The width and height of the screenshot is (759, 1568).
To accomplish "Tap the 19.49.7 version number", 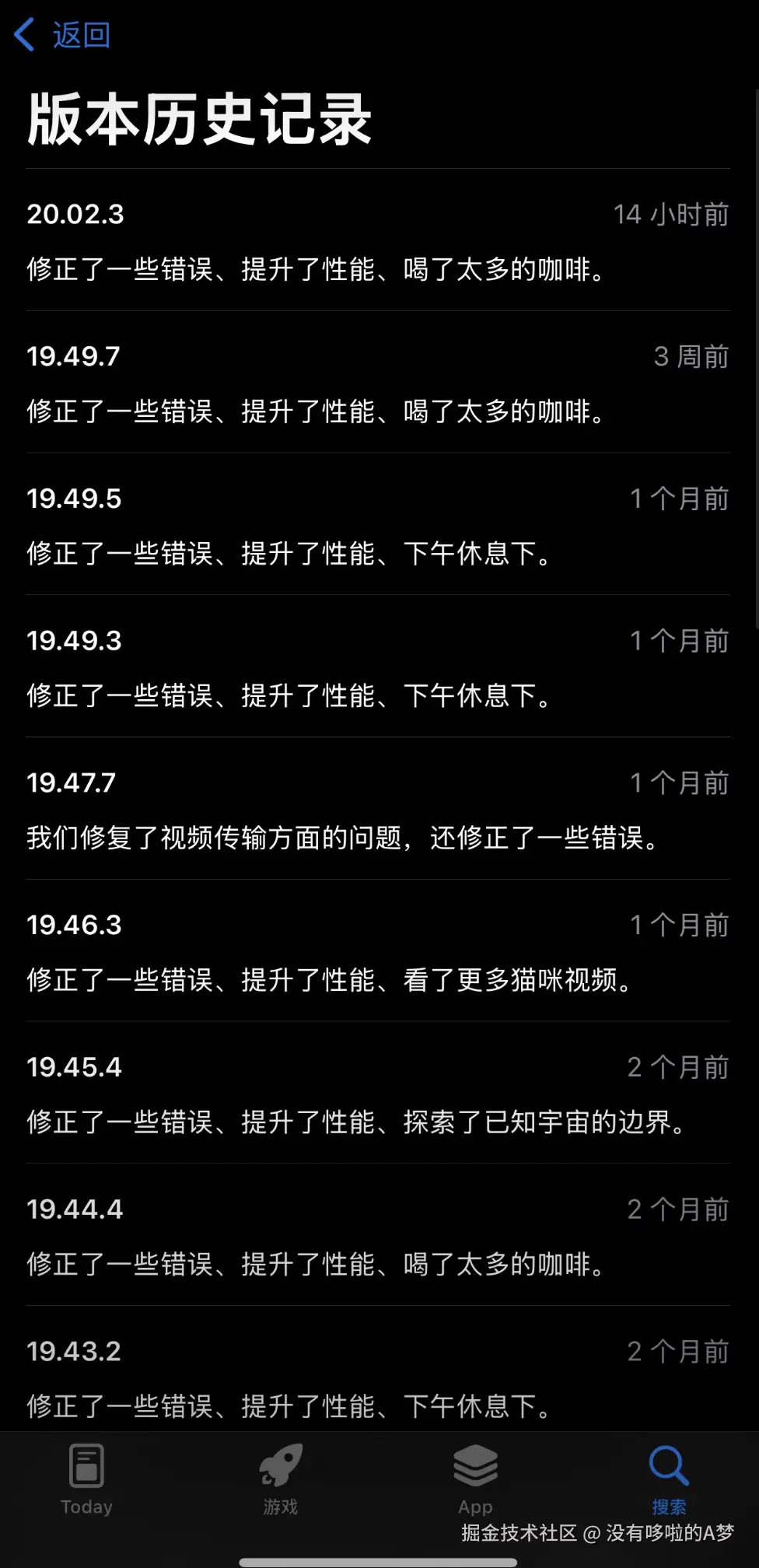I will click(74, 357).
